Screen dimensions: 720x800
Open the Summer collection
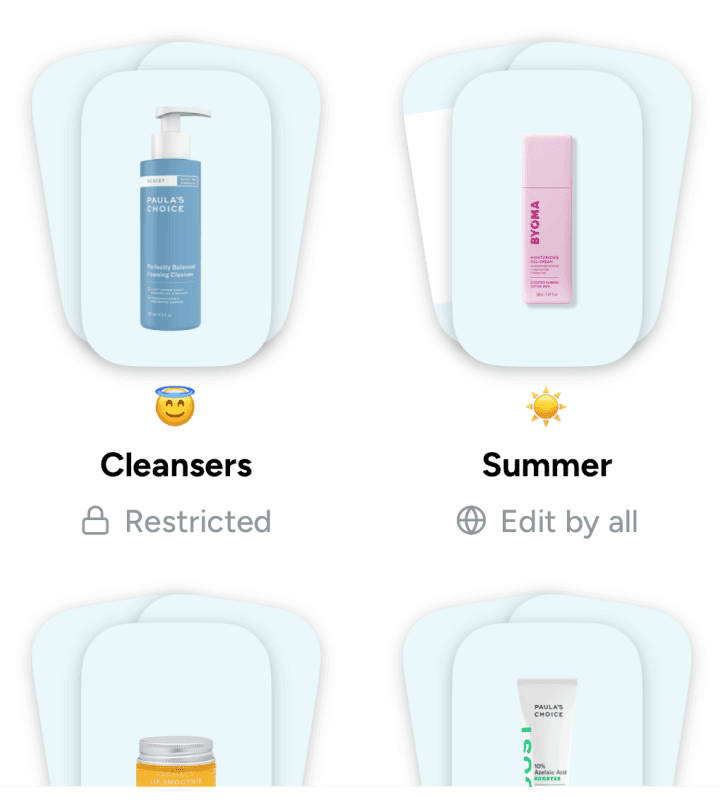[x=547, y=220]
